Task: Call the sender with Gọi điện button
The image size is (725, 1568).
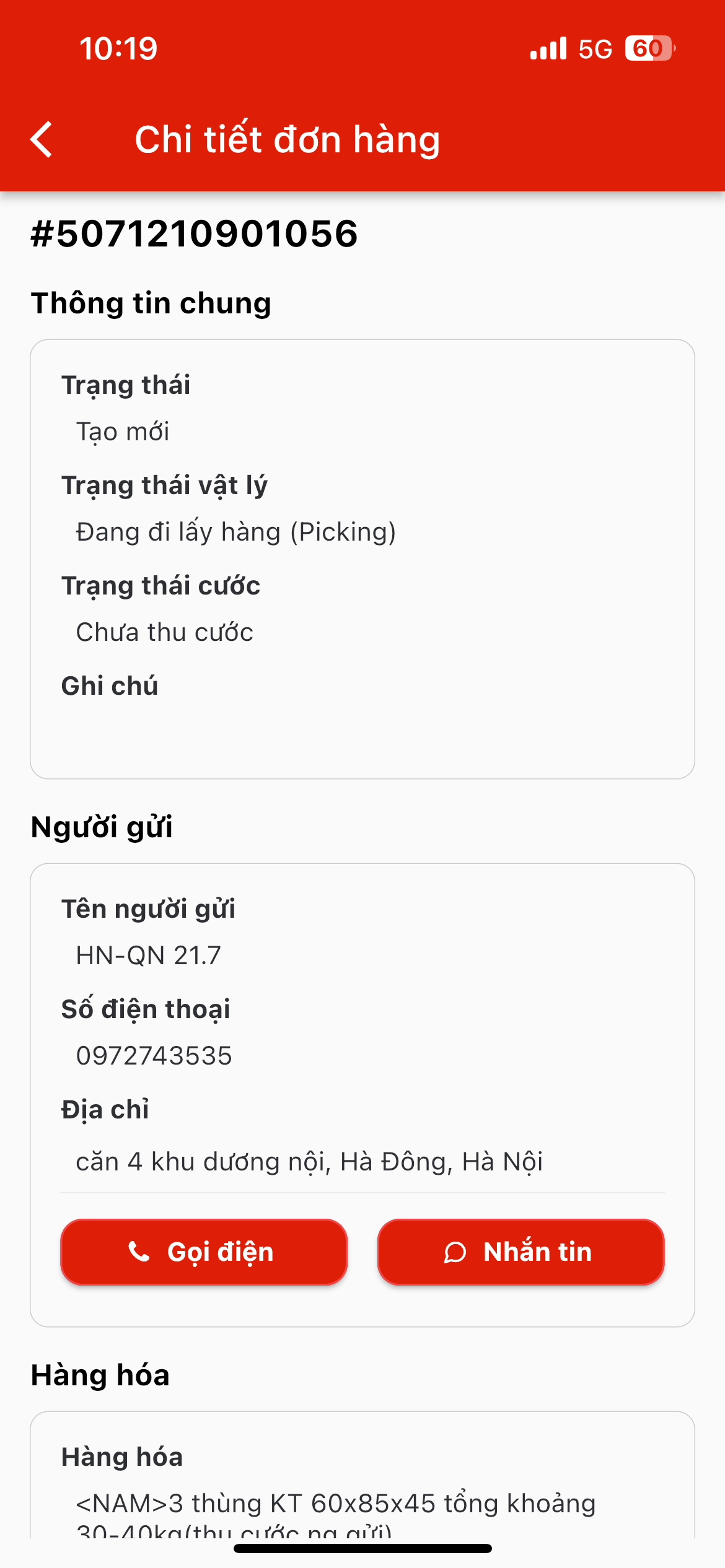Action: [204, 1252]
